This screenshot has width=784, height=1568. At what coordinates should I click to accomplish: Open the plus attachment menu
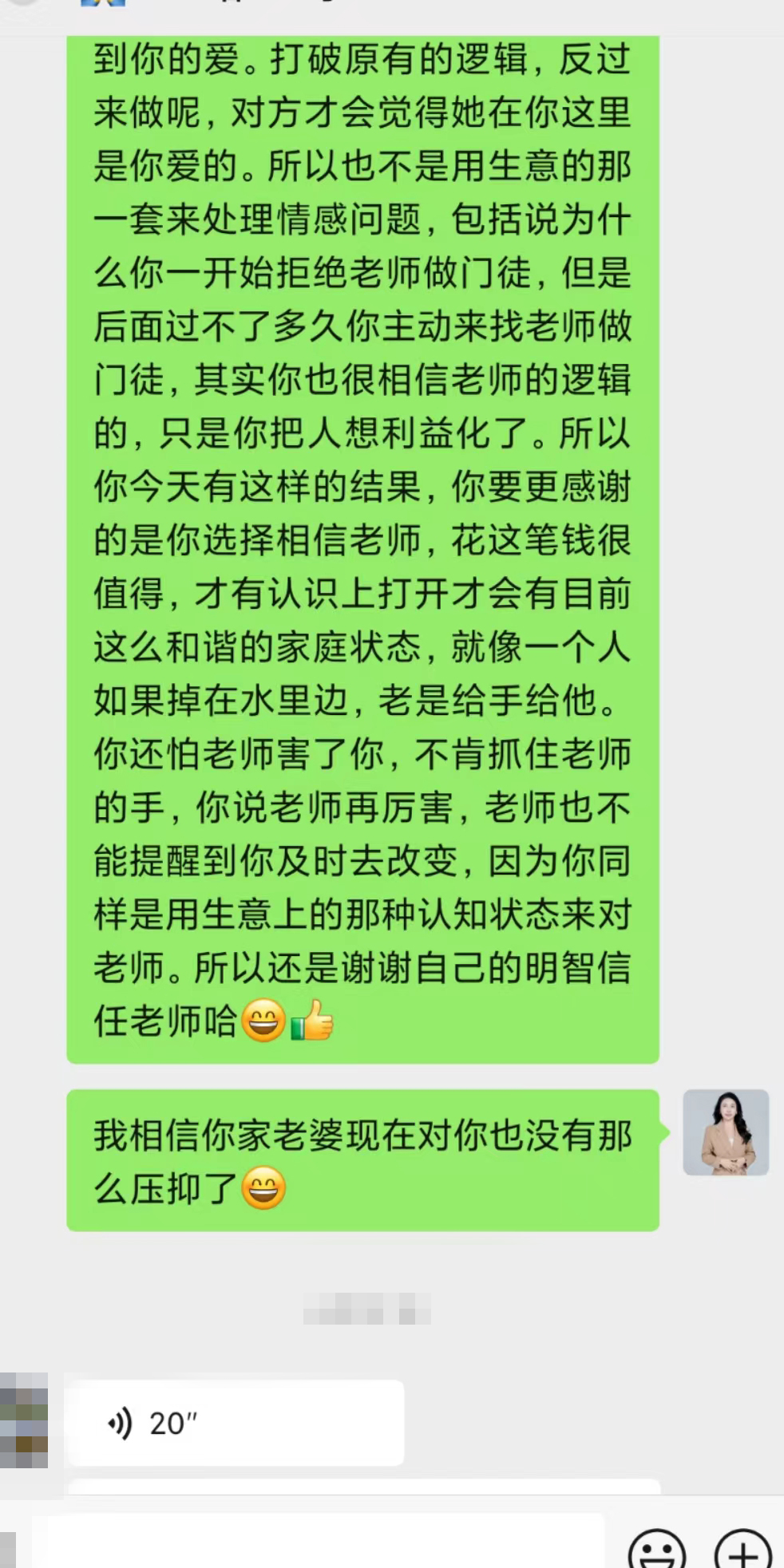(742, 1551)
